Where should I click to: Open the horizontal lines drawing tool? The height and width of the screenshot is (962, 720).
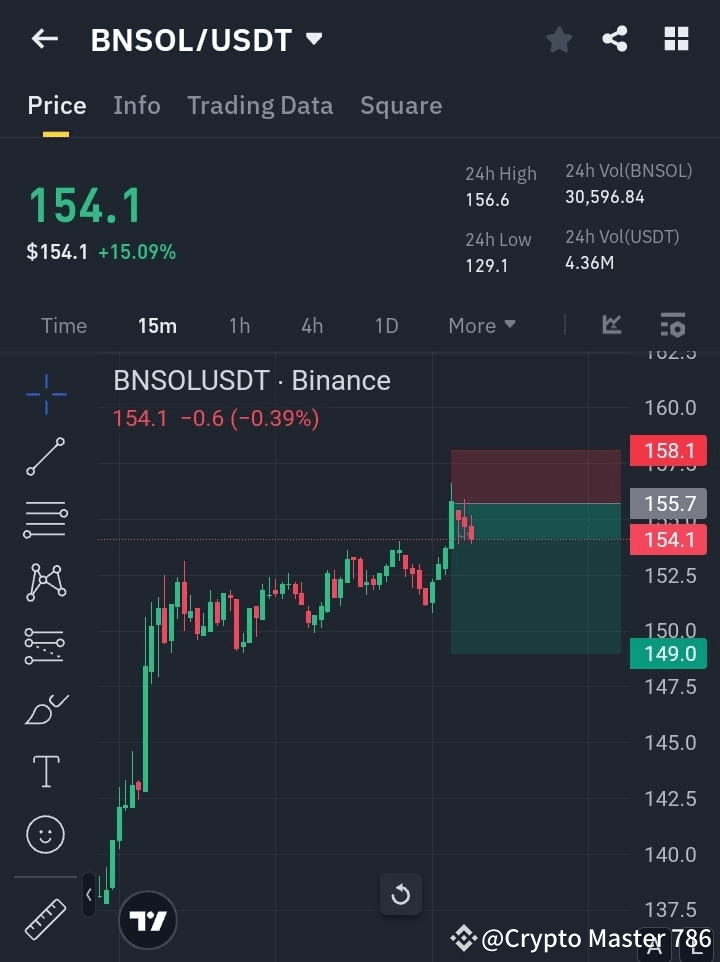click(x=44, y=520)
